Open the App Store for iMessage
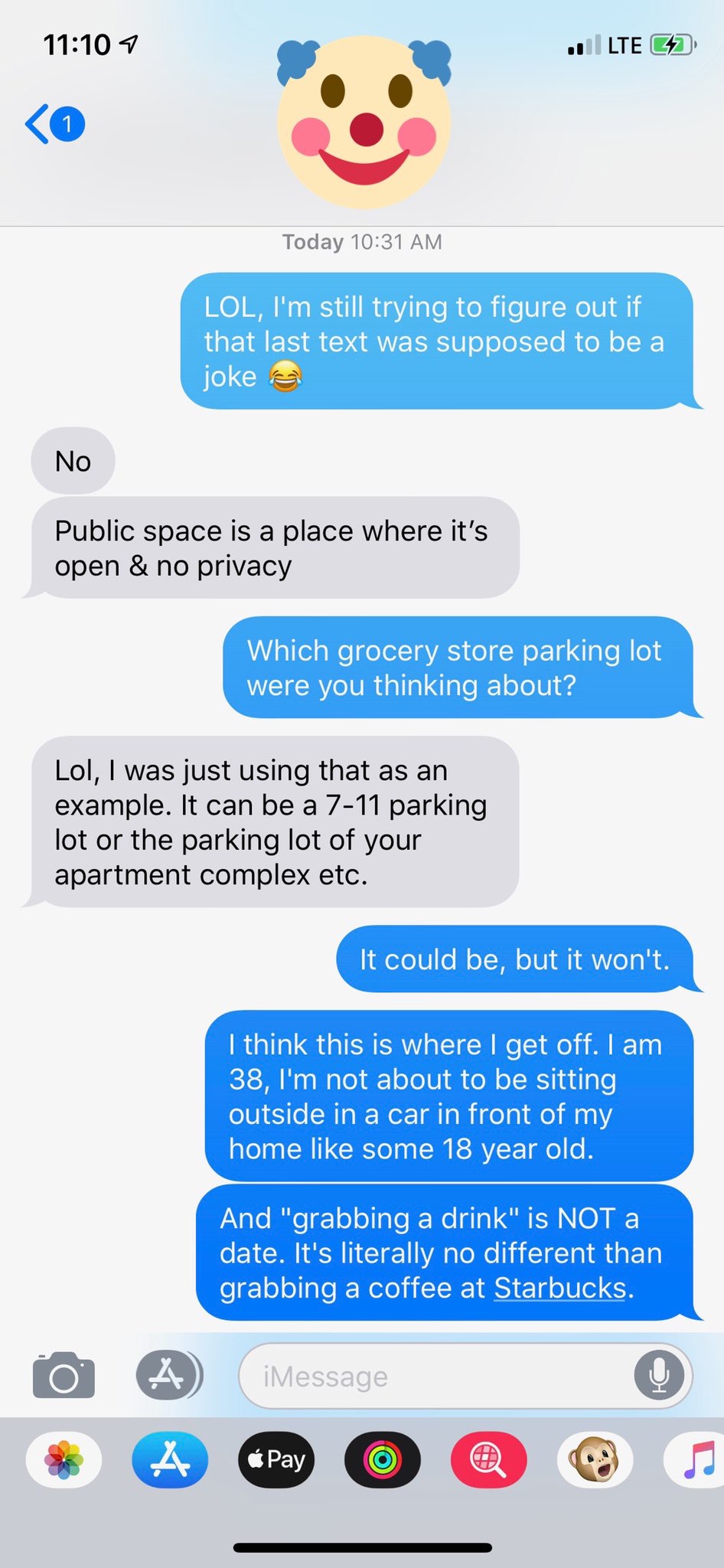Image resolution: width=724 pixels, height=1568 pixels. pos(170,1460)
